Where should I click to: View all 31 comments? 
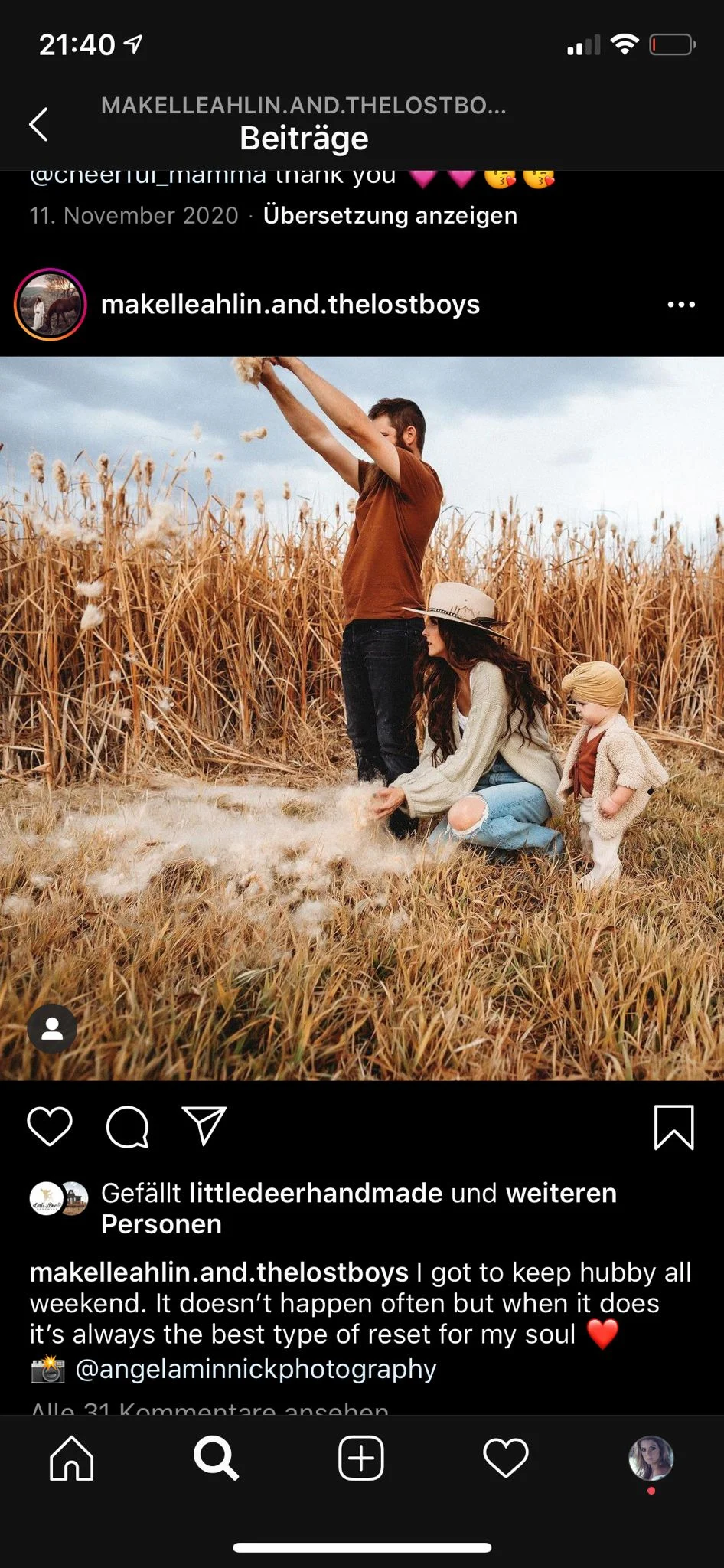210,1407
